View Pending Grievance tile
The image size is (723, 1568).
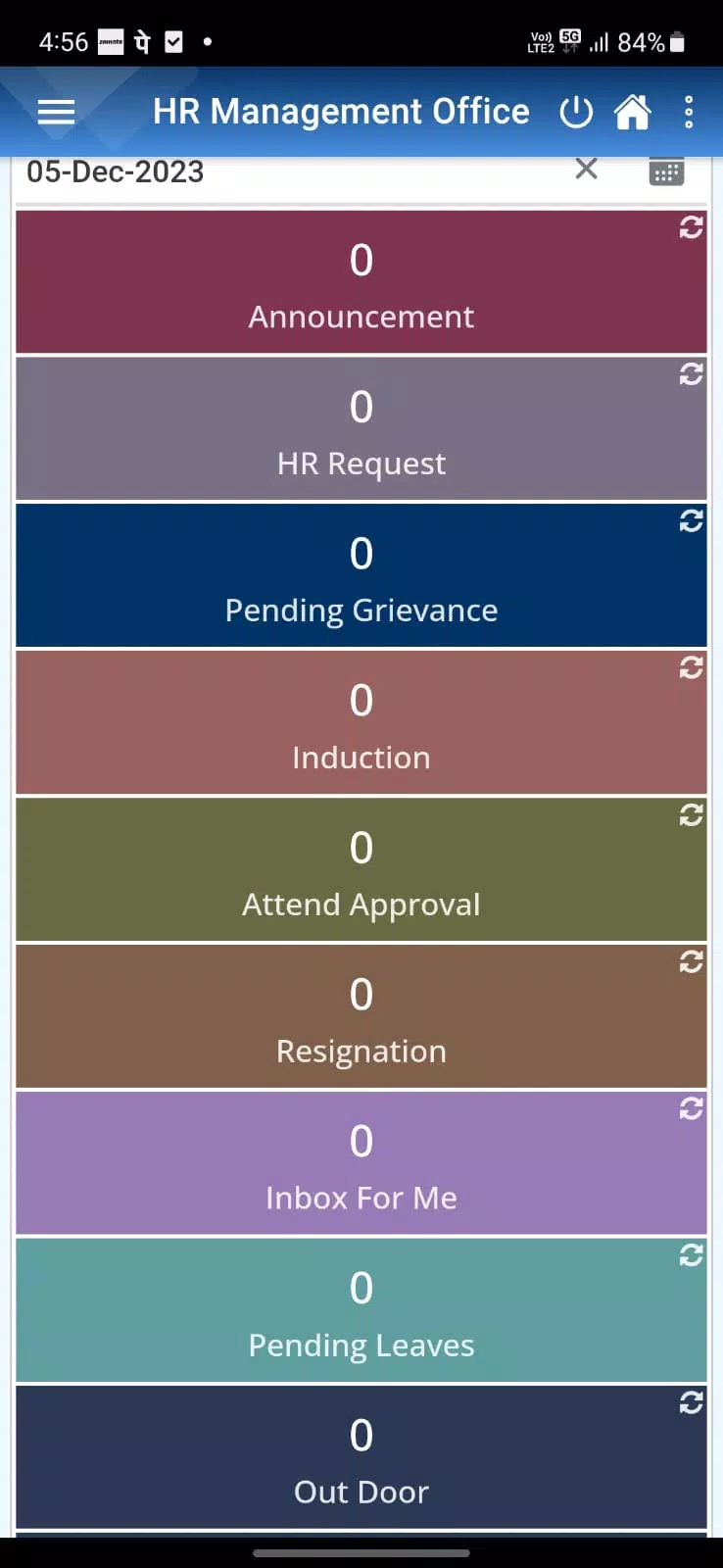coord(361,576)
